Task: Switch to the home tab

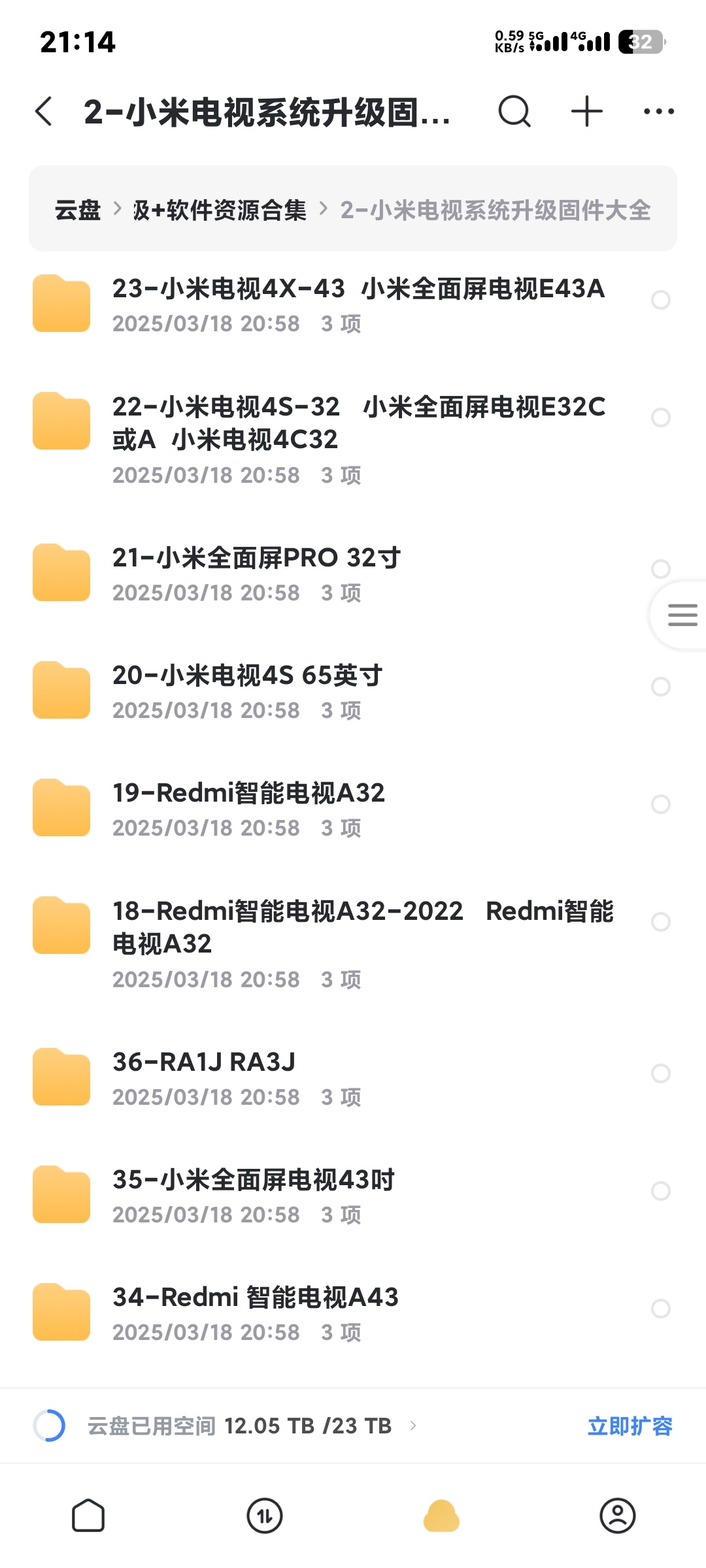Action: click(x=88, y=1516)
